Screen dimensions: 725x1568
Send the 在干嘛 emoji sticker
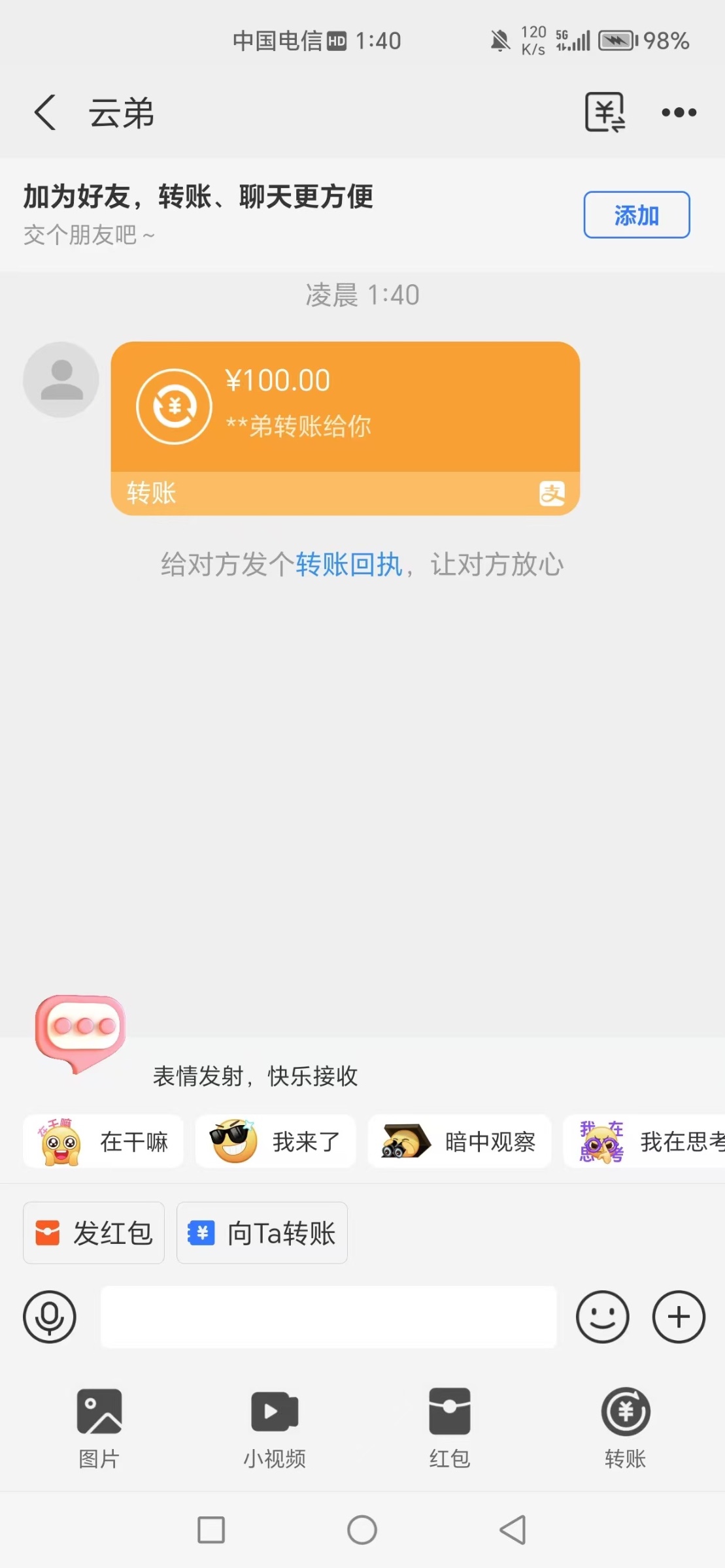103,1141
